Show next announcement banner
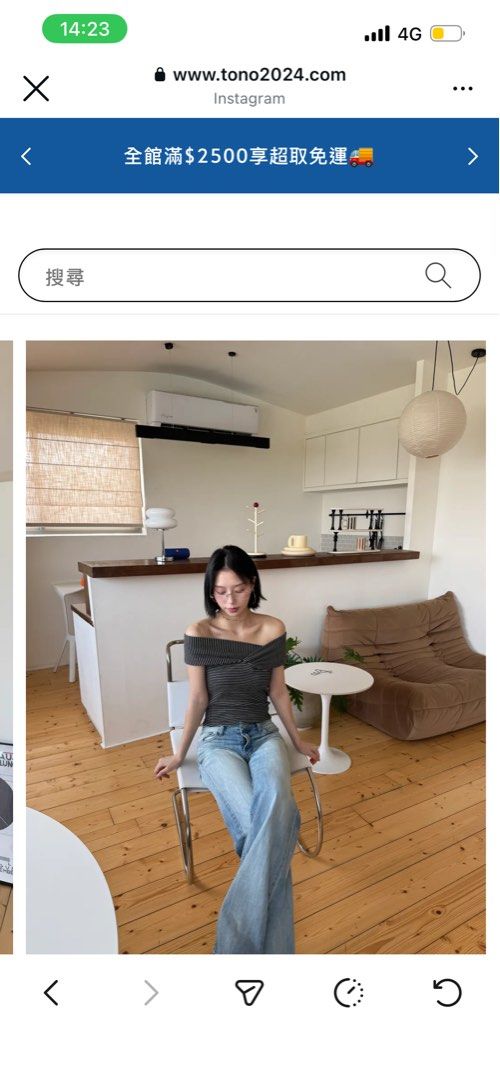 point(472,156)
